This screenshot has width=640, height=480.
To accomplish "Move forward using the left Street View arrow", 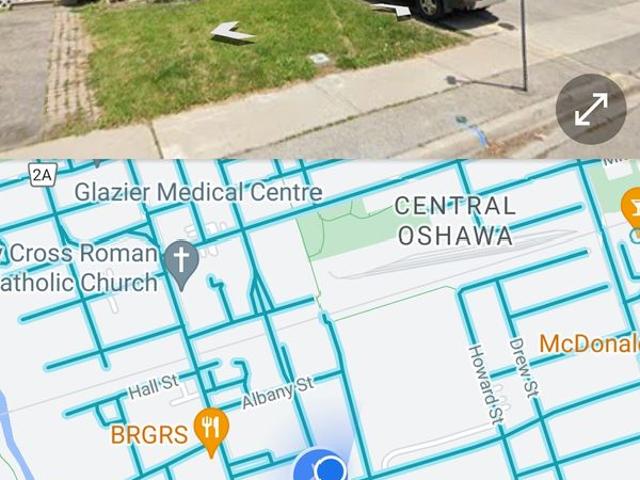I will (x=233, y=33).
